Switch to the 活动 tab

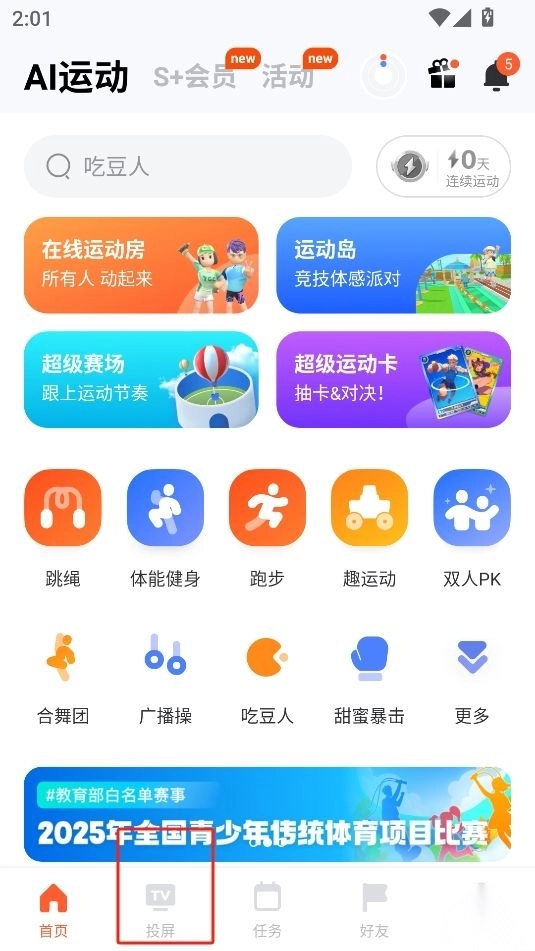pyautogui.click(x=288, y=76)
